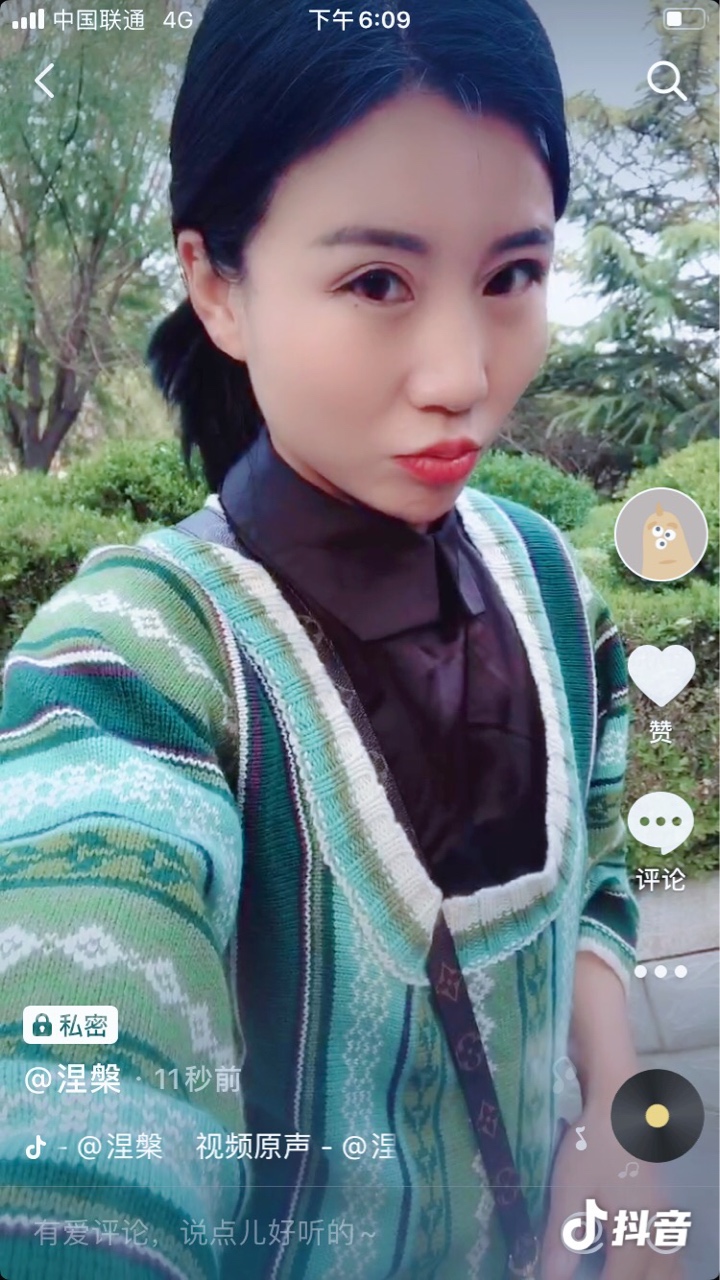Open the three-dot more options
This screenshot has width=720, height=1280.
pos(661,971)
